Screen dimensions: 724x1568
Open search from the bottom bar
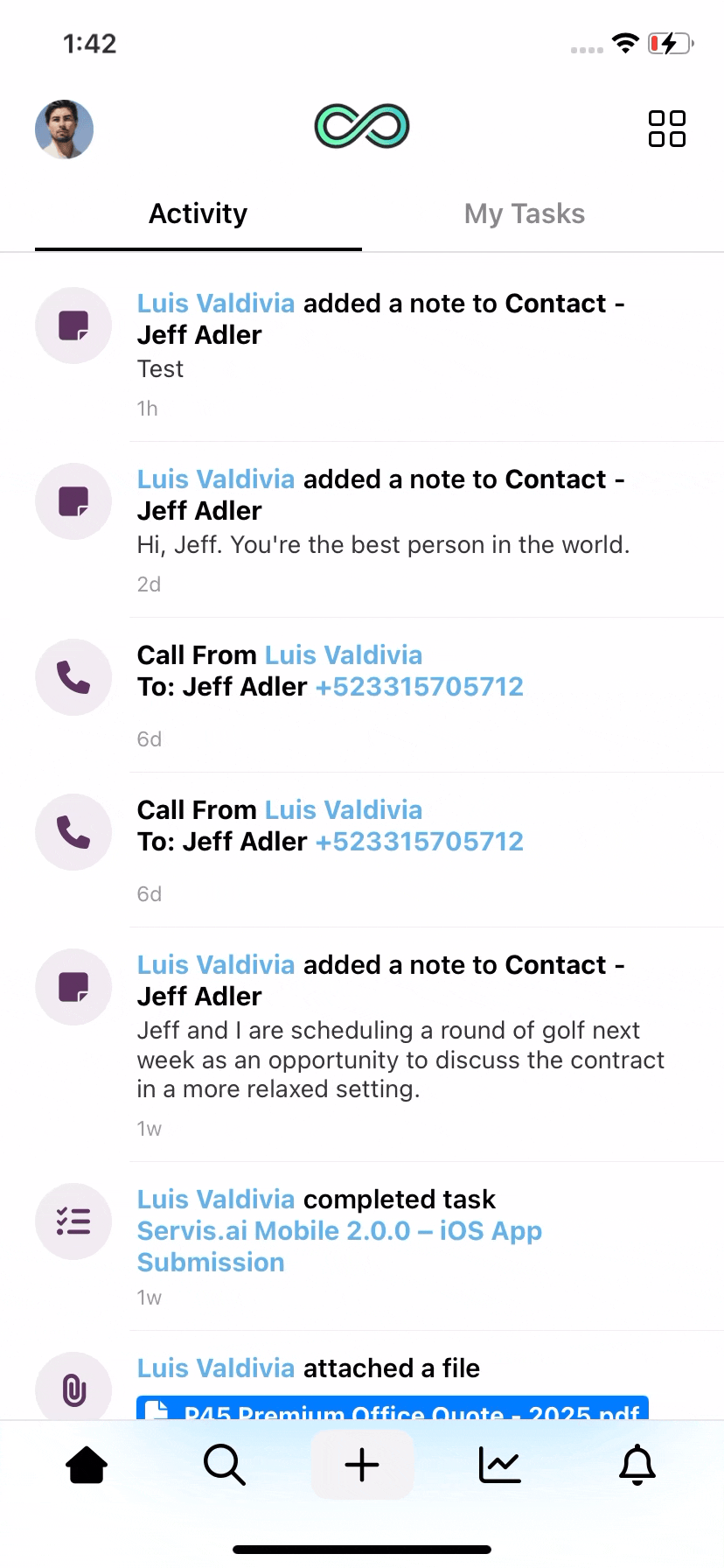click(225, 1464)
